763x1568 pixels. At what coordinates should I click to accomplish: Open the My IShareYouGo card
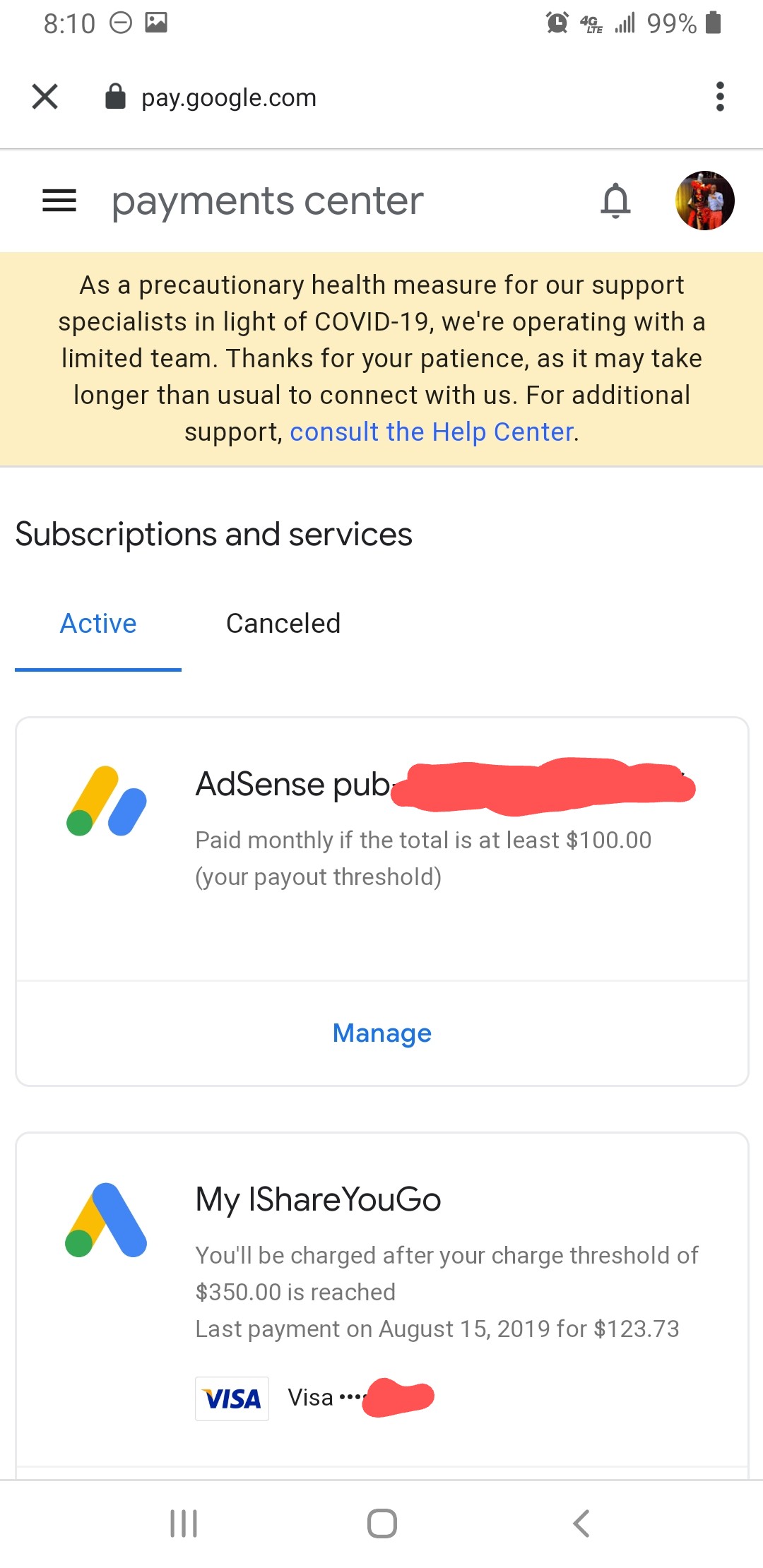[x=381, y=1300]
